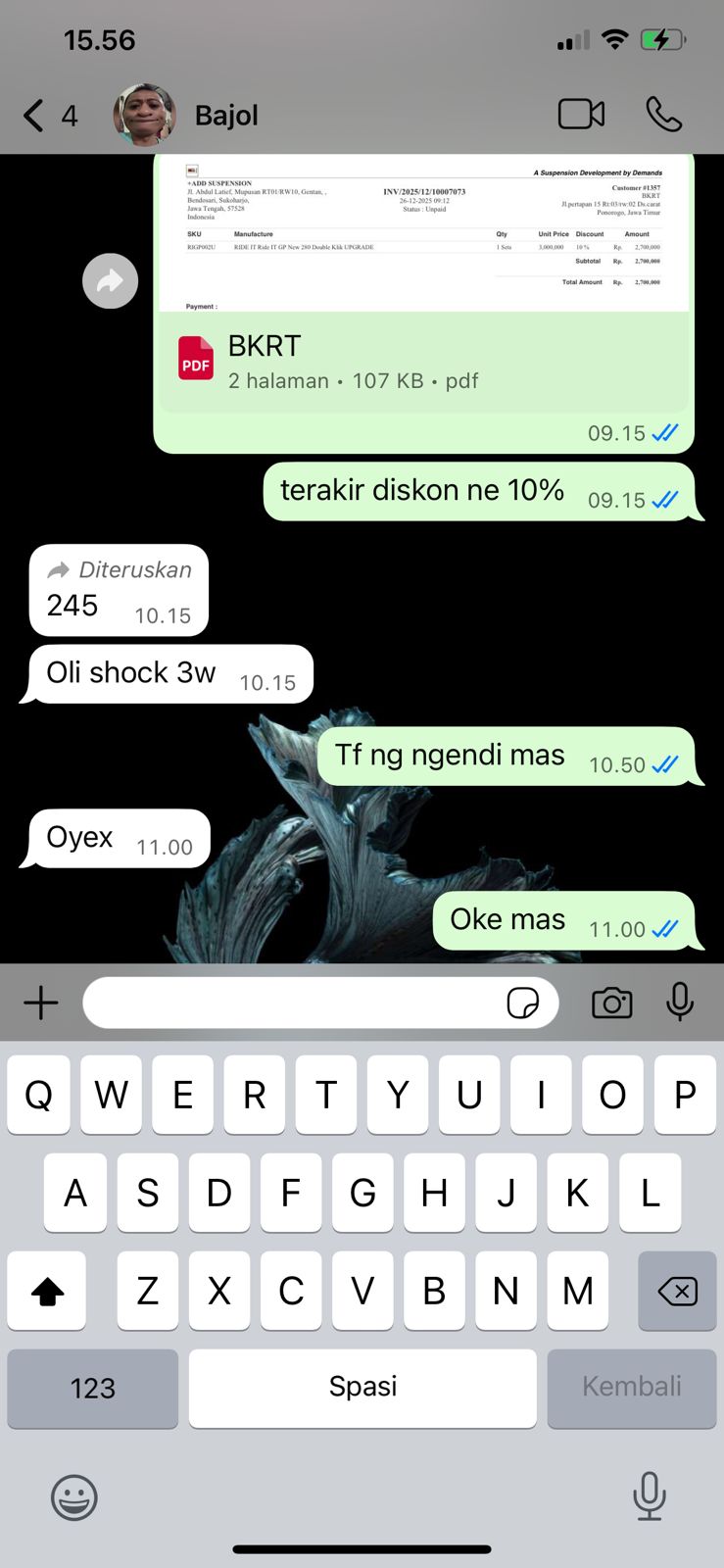
Task: Start keyboard dictation with the microphone
Action: click(649, 1496)
